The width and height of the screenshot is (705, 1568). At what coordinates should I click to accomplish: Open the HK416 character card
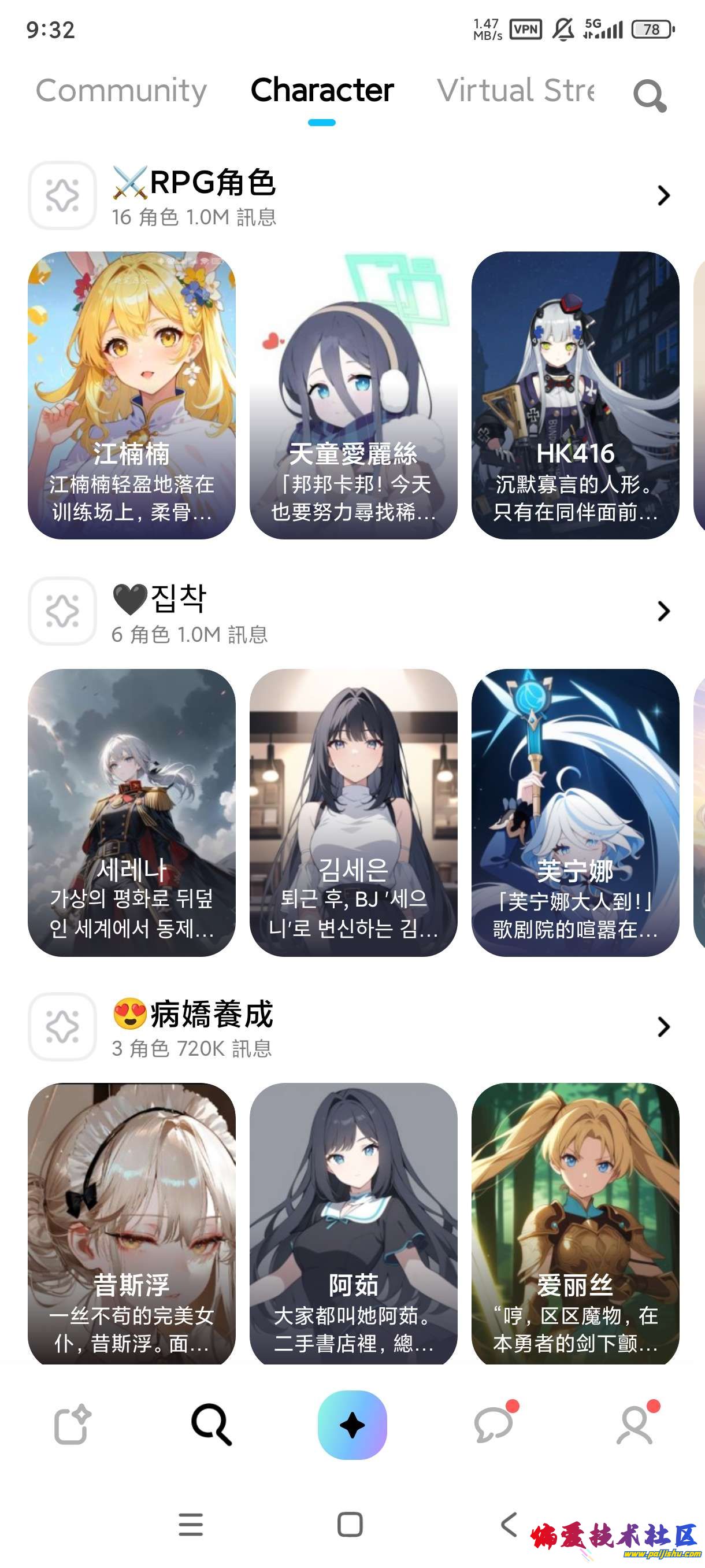[575, 395]
